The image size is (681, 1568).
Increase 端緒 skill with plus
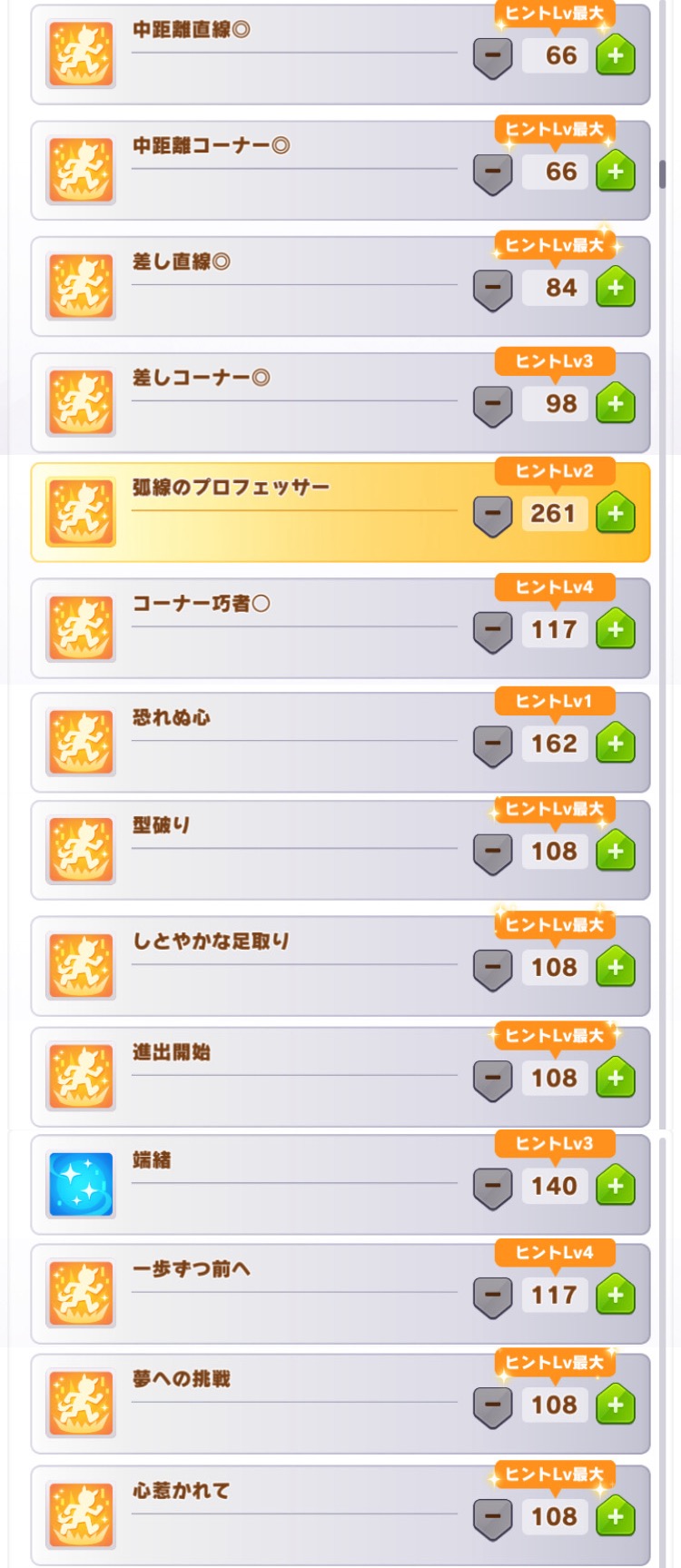[x=615, y=1186]
